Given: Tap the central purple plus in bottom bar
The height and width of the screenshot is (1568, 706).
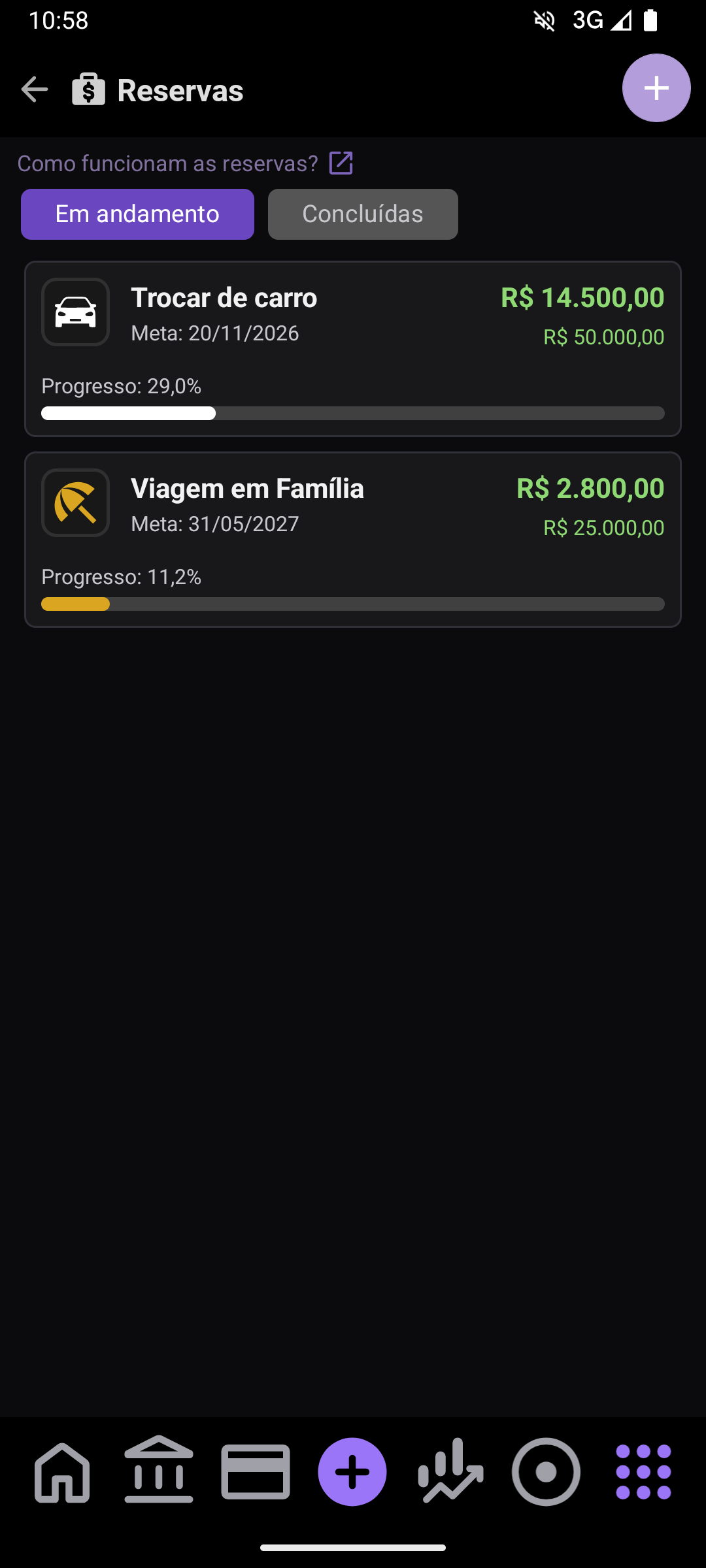Looking at the screenshot, I should (x=352, y=1472).
